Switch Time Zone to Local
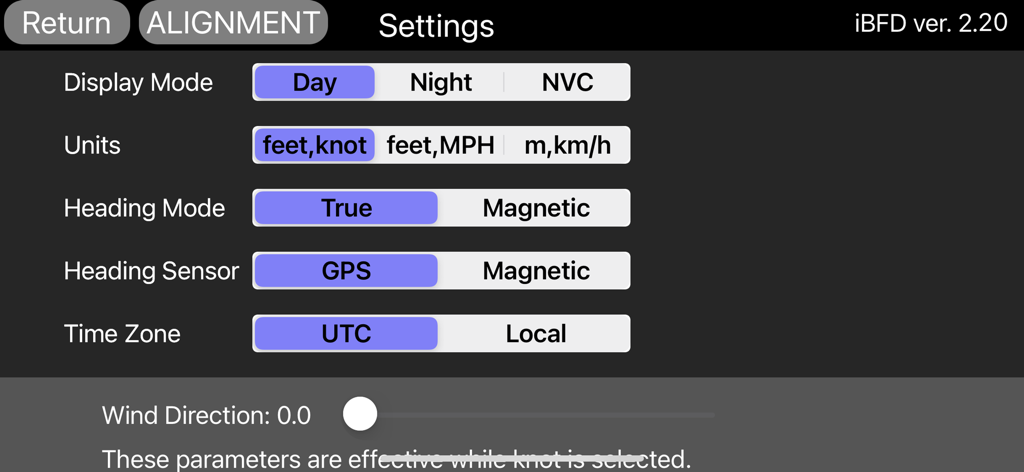 click(x=536, y=334)
